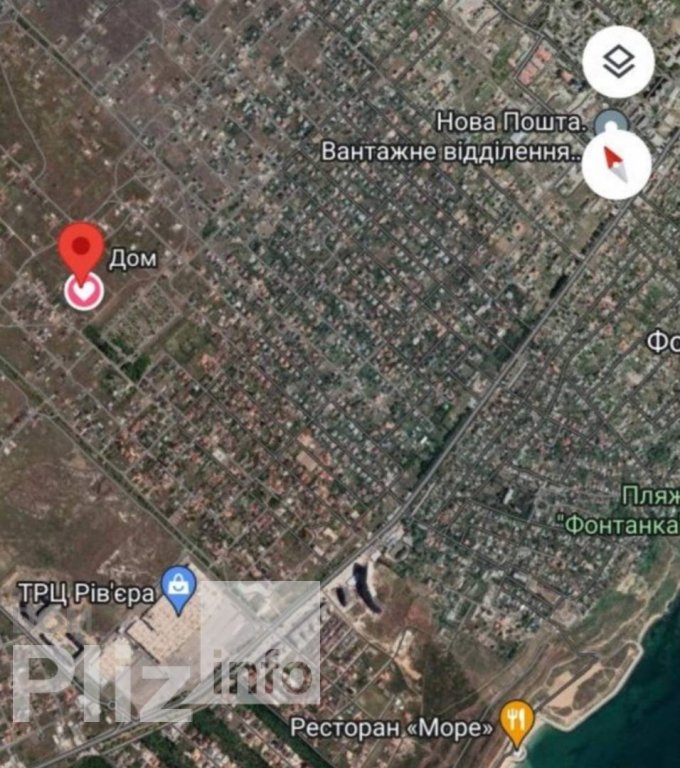
Task: Tap the compass to reorient the map
Action: (617, 164)
